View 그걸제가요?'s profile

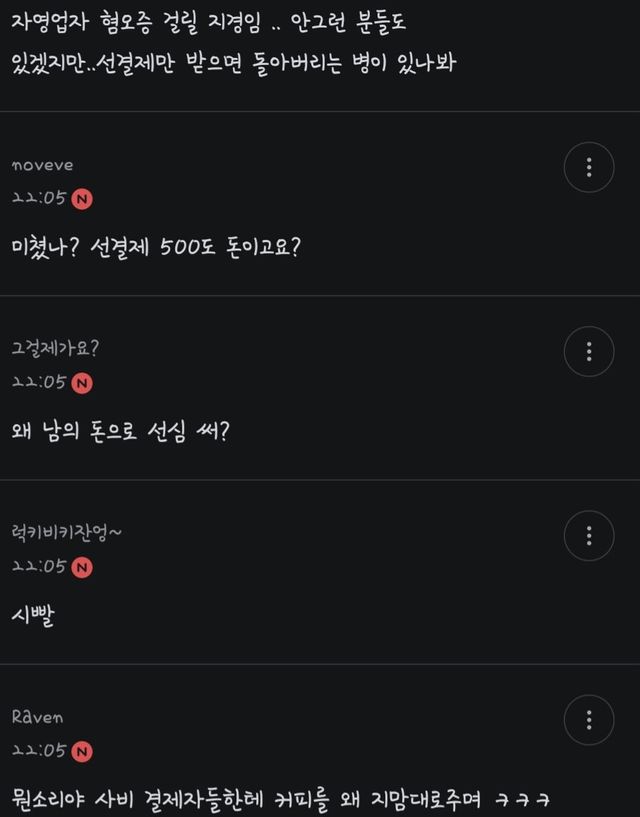55,348
